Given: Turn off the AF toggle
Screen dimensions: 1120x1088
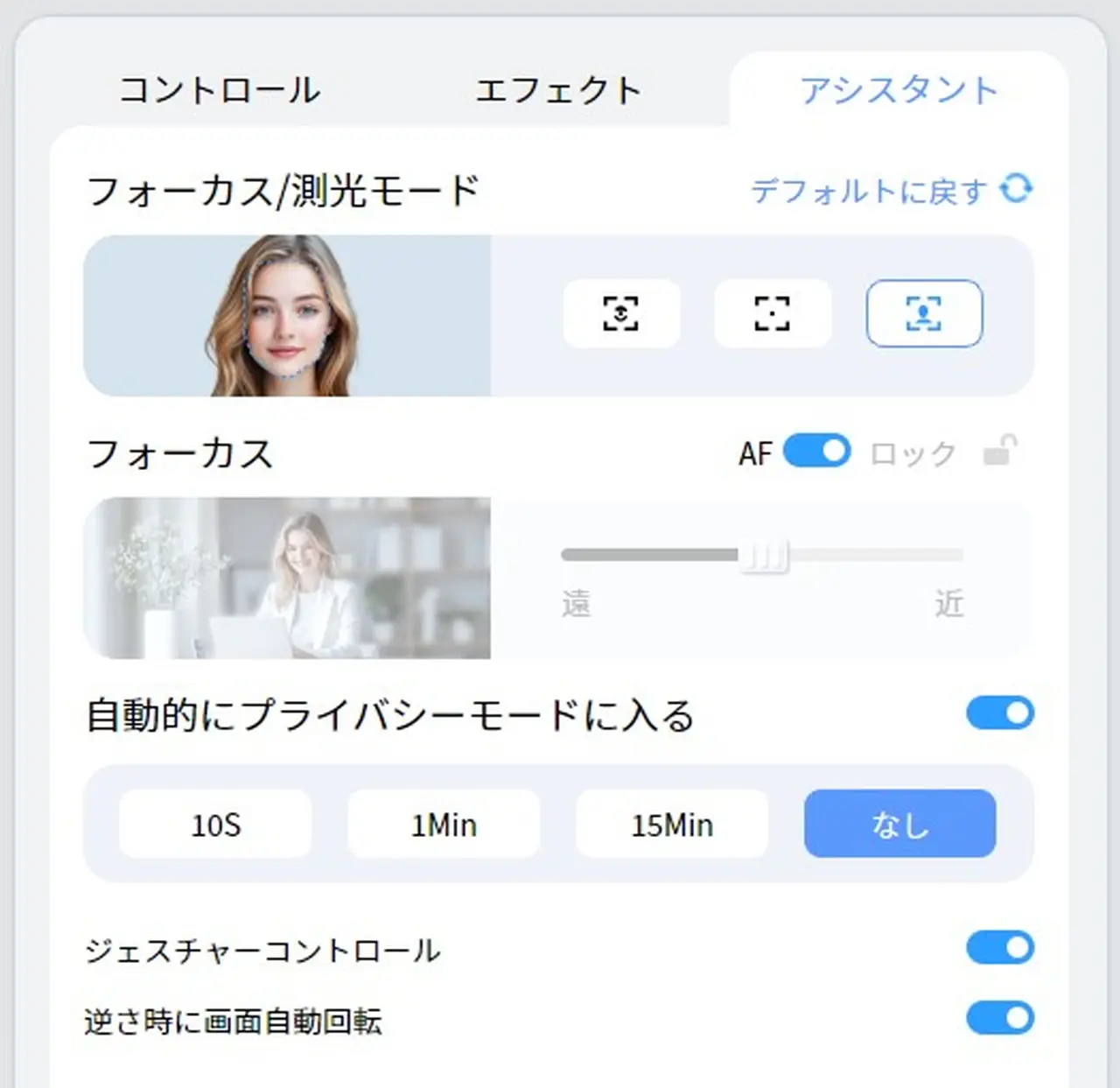Looking at the screenshot, I should [x=816, y=452].
